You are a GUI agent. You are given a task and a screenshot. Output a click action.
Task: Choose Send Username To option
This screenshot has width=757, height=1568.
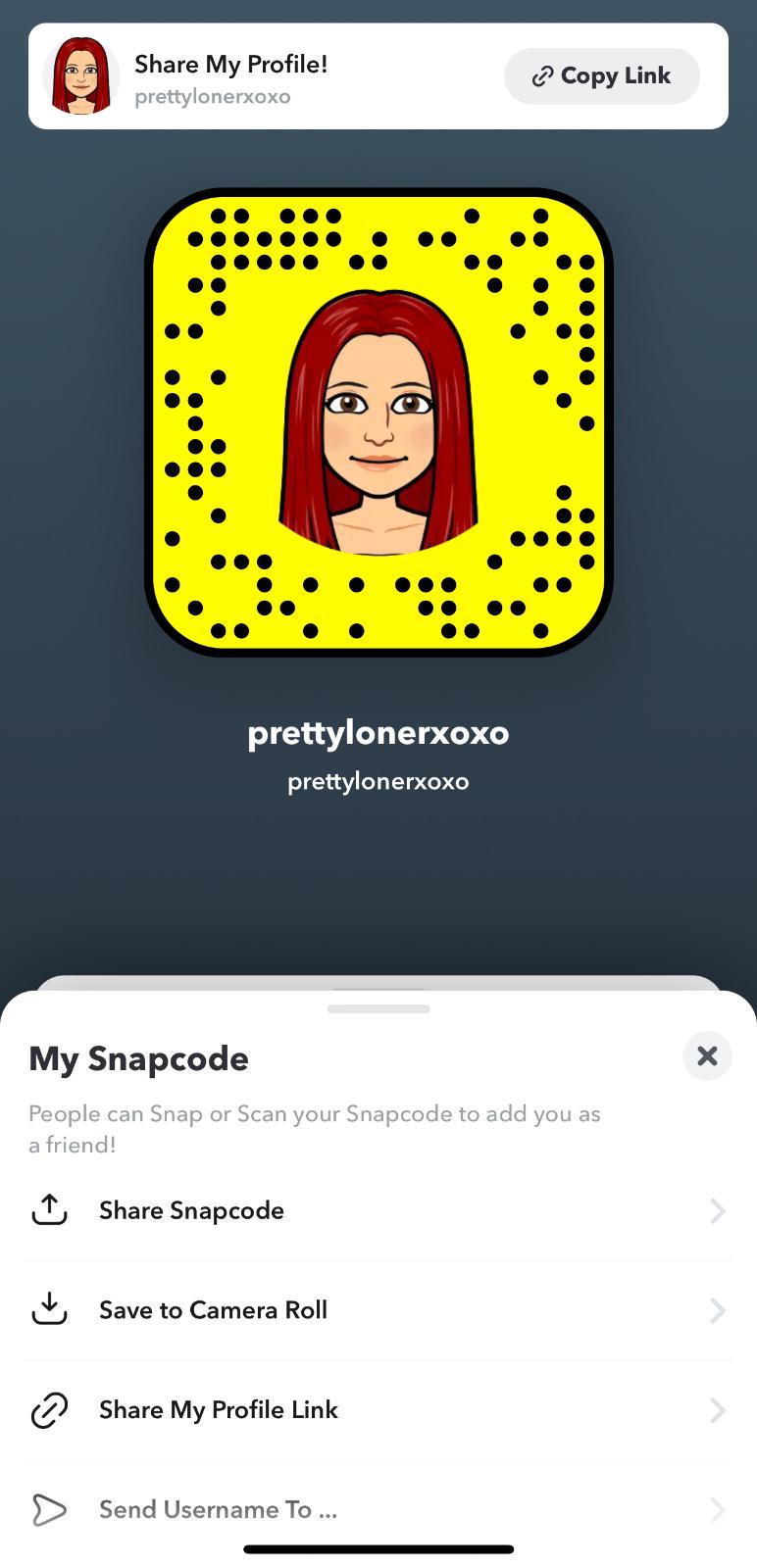click(378, 1509)
